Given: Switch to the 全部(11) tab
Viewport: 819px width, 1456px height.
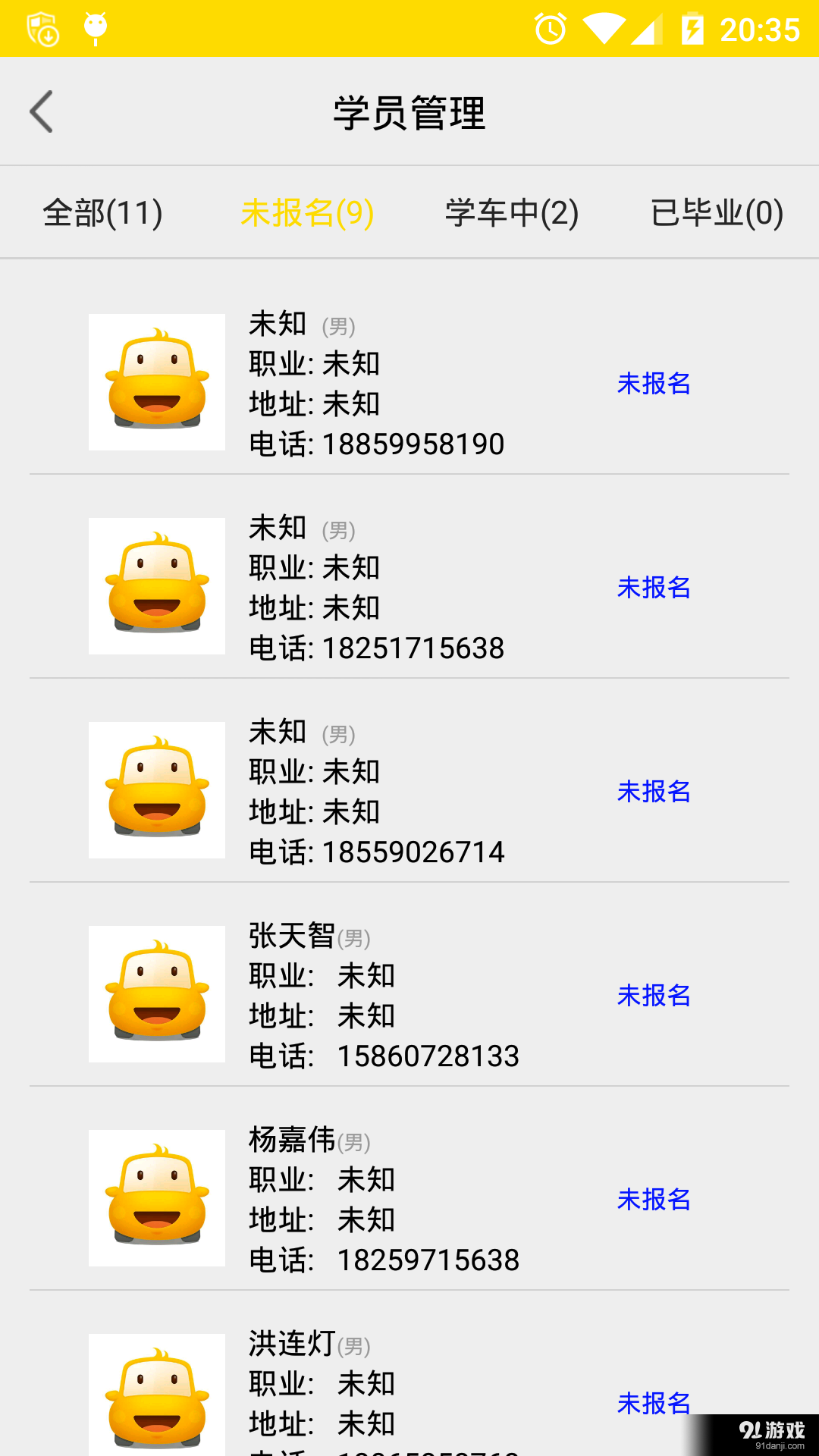Looking at the screenshot, I should tap(102, 213).
